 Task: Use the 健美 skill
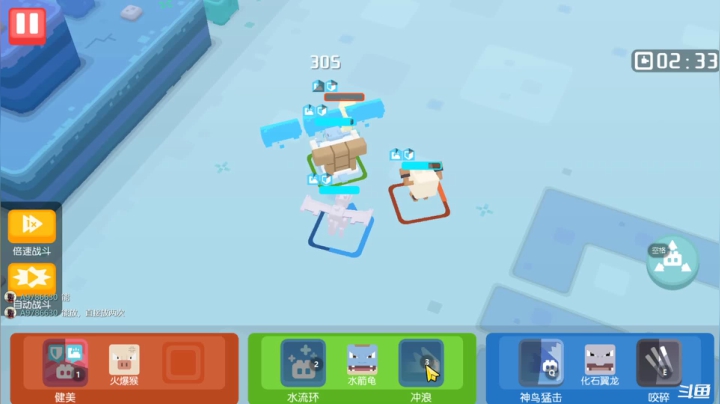click(x=65, y=361)
